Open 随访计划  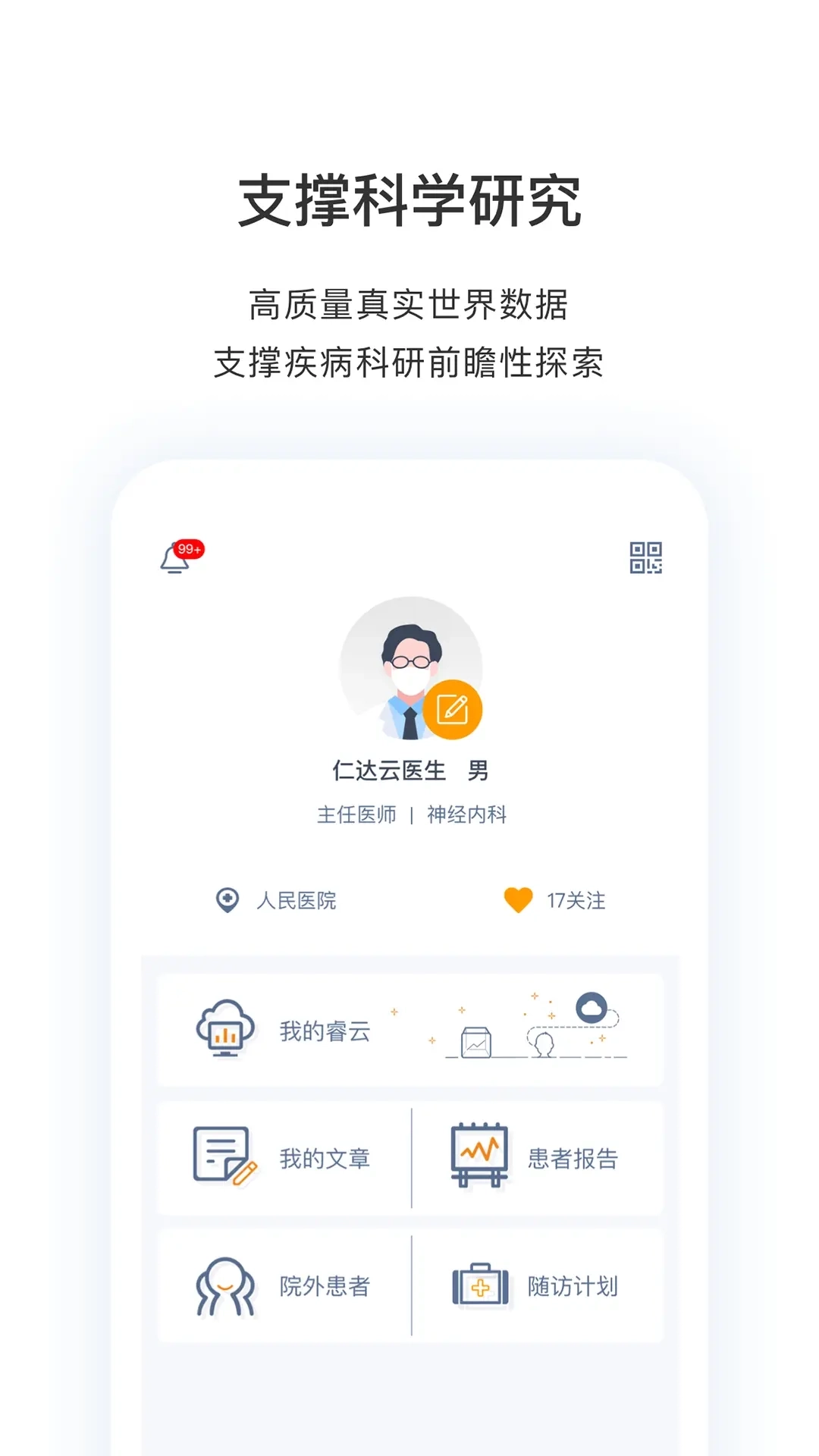tap(571, 1285)
